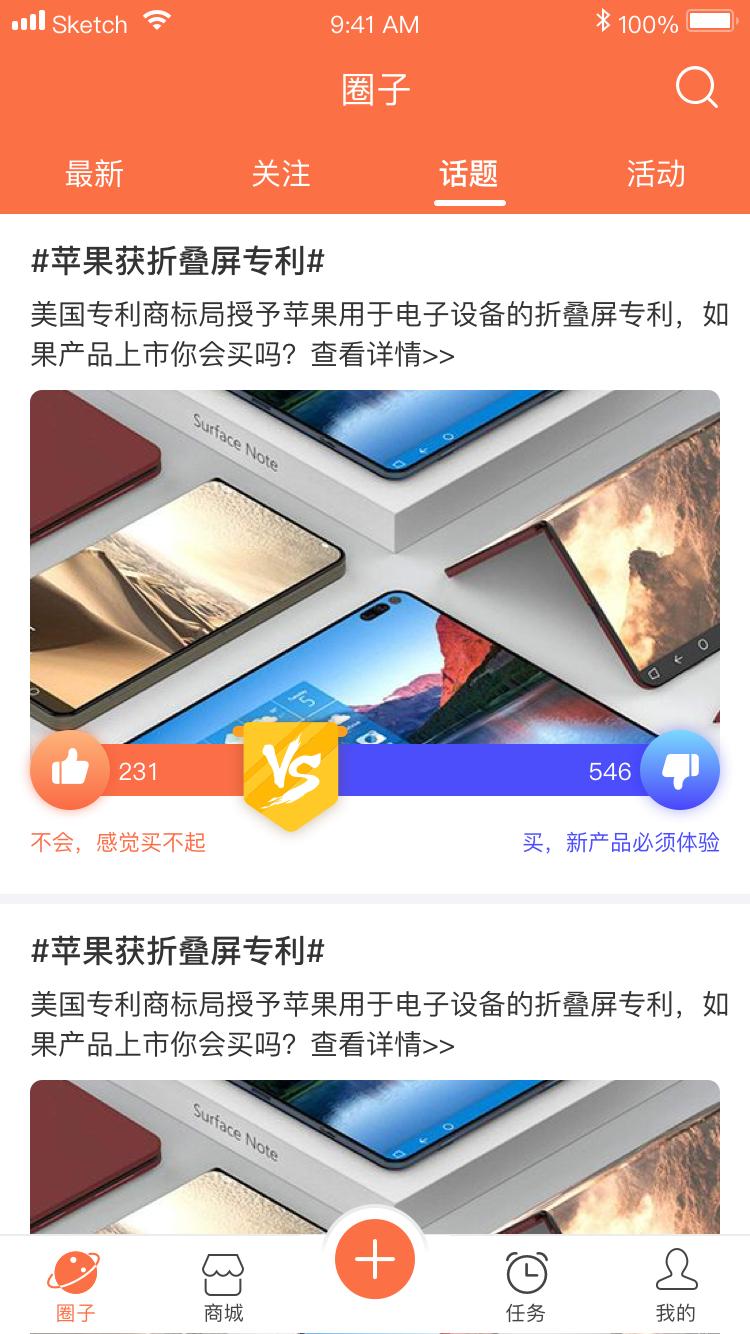750x1334 pixels.
Task: Open search from the top bar
Action: (696, 89)
